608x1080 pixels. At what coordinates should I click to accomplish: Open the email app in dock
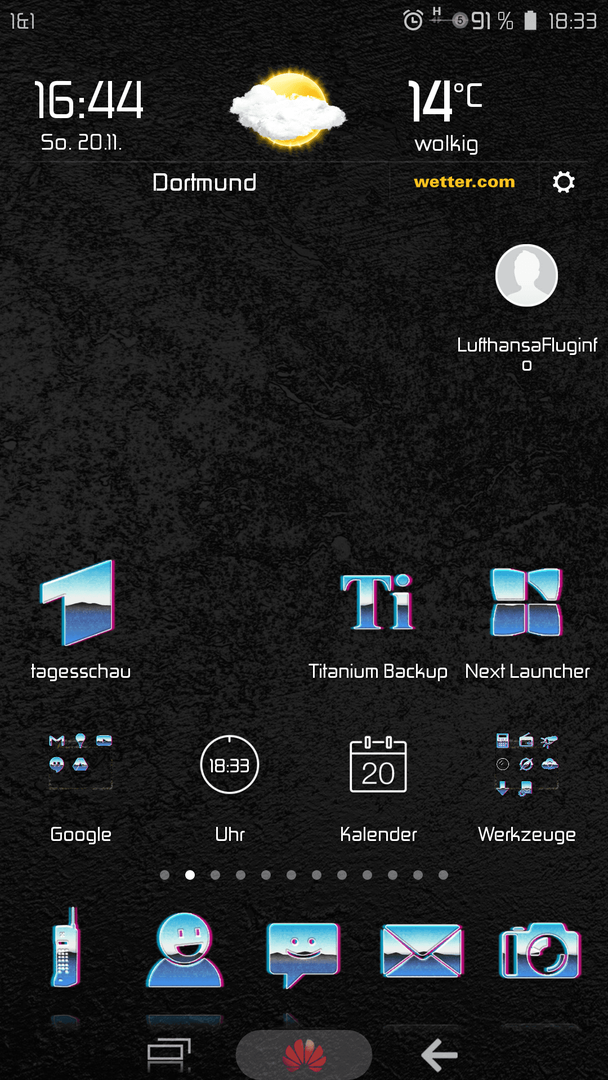tap(421, 950)
